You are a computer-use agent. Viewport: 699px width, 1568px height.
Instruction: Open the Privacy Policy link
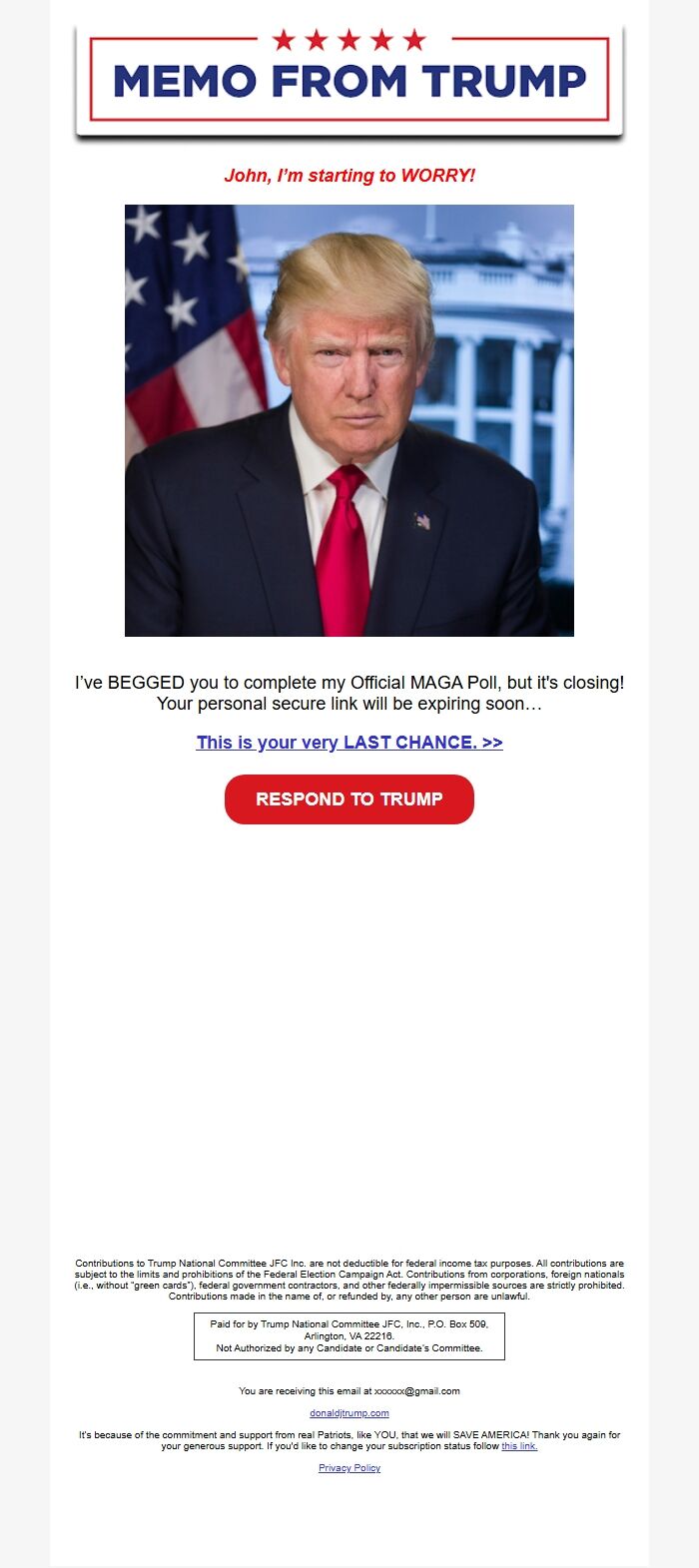(x=349, y=1468)
